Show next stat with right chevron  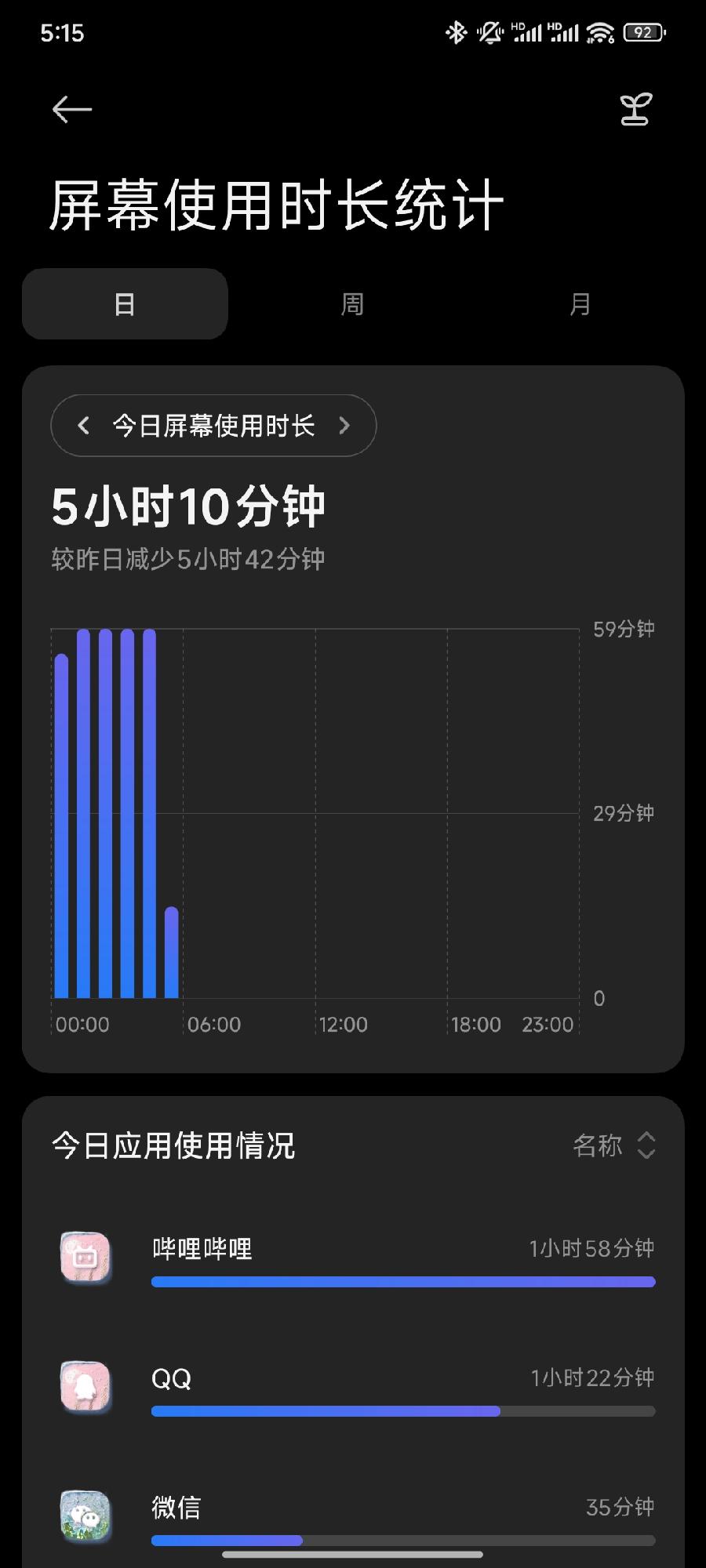(344, 426)
